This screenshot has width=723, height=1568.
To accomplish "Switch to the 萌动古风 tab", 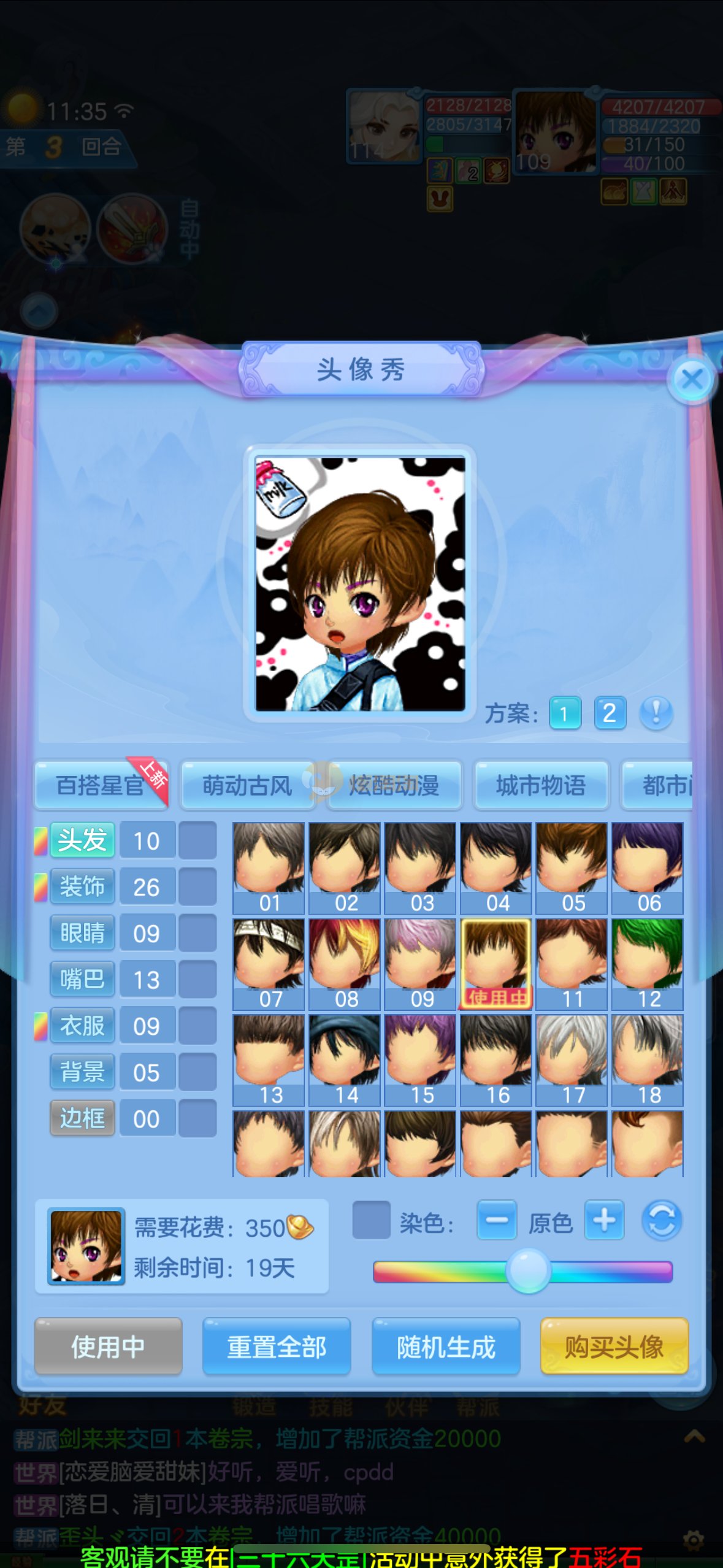I will pos(247,785).
